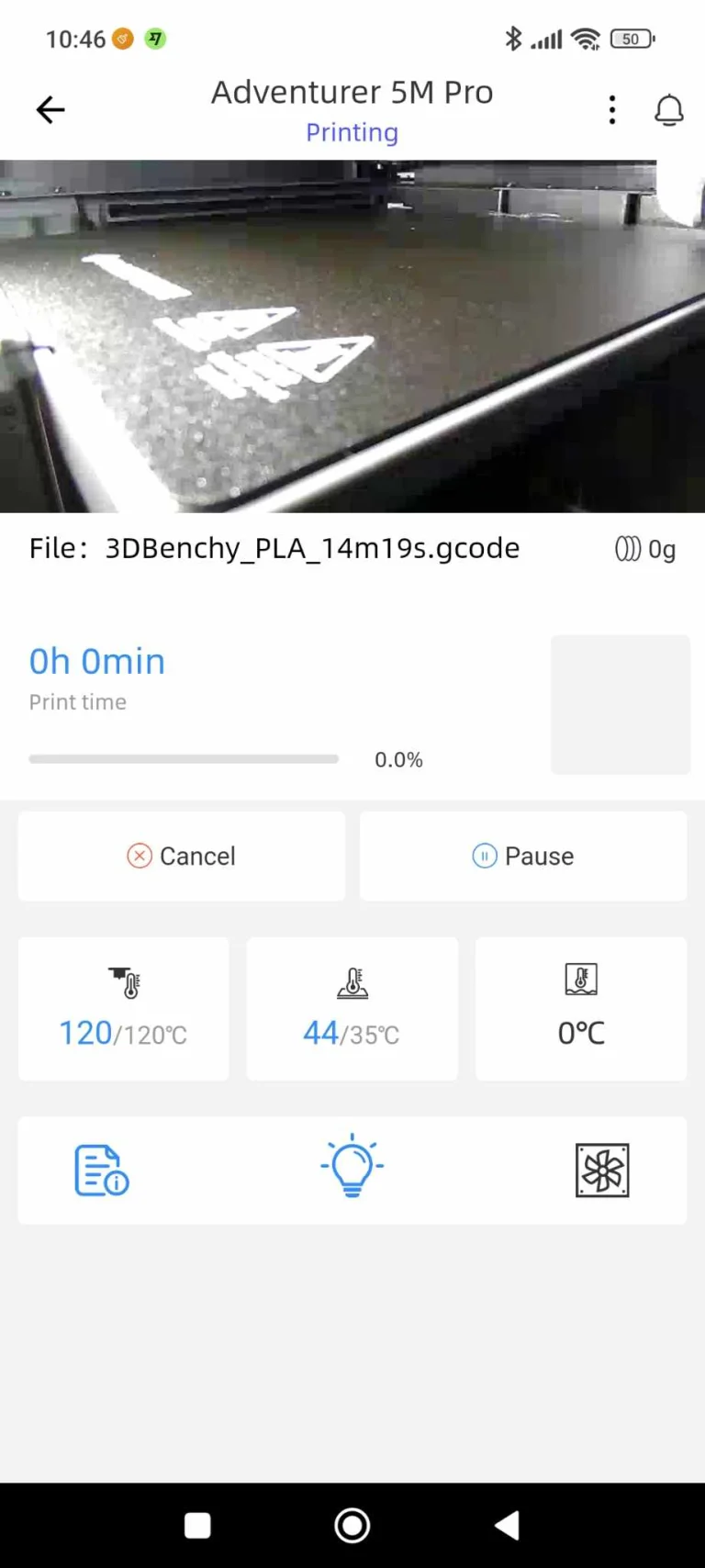Image resolution: width=705 pixels, height=1568 pixels.
Task: View the print file details icon
Action: pos(101,1170)
